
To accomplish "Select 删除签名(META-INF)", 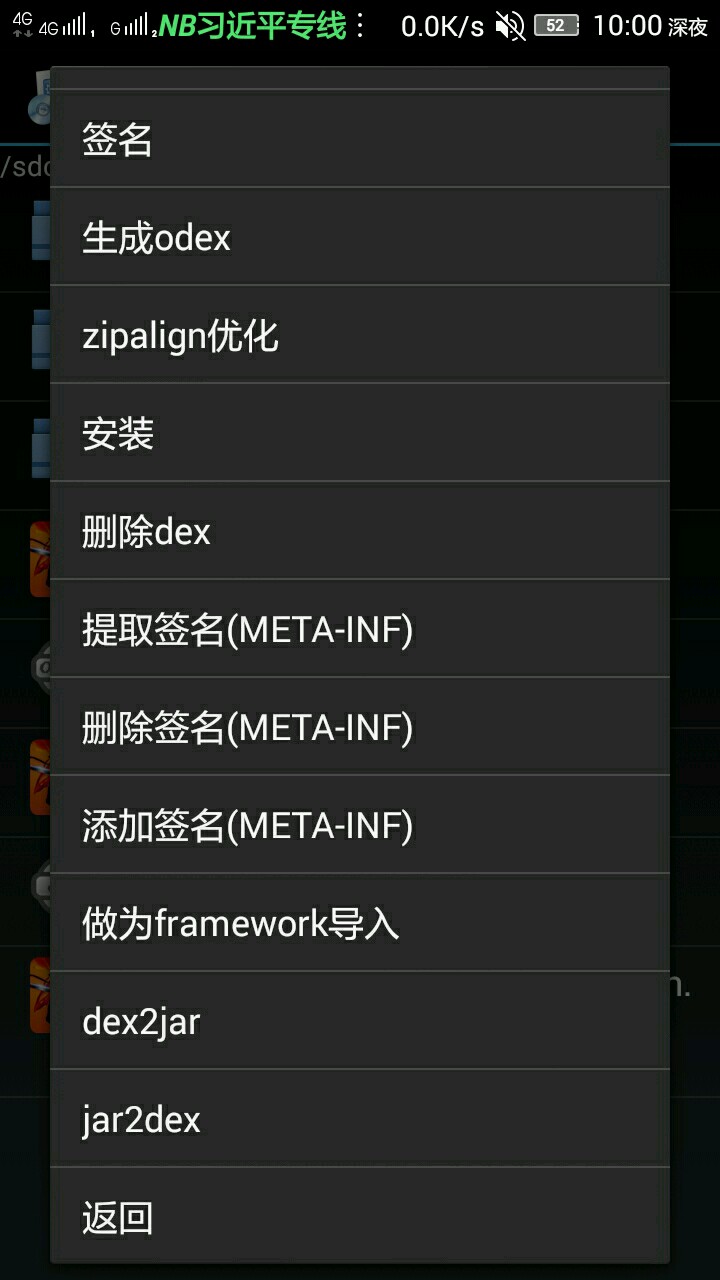I will coord(360,727).
